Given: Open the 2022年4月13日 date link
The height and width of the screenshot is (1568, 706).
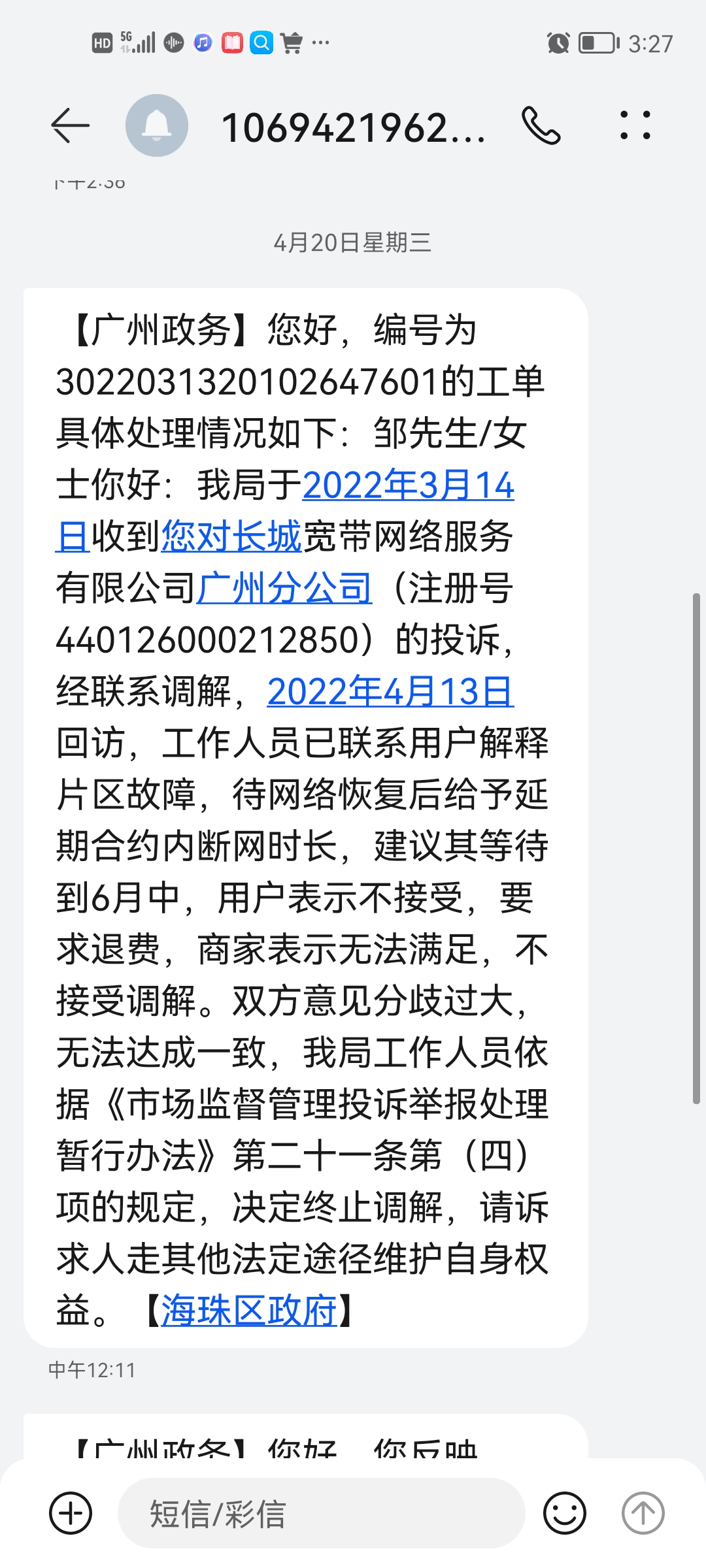Looking at the screenshot, I should 390,691.
